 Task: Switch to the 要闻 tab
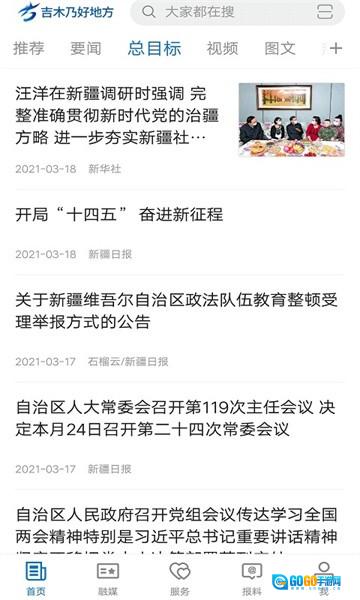(86, 49)
